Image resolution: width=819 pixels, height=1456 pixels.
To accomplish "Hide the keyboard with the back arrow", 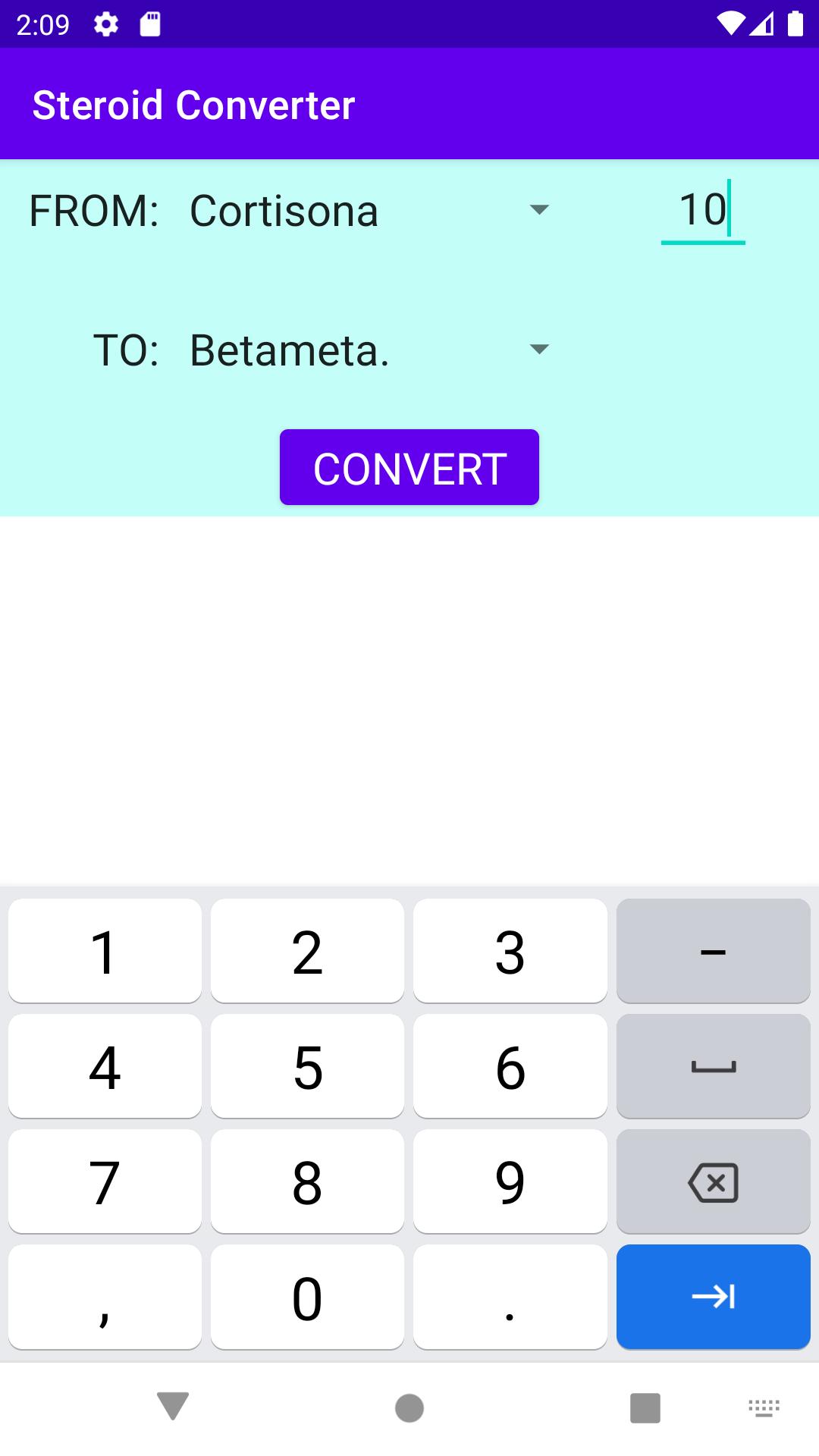I will (x=173, y=1407).
